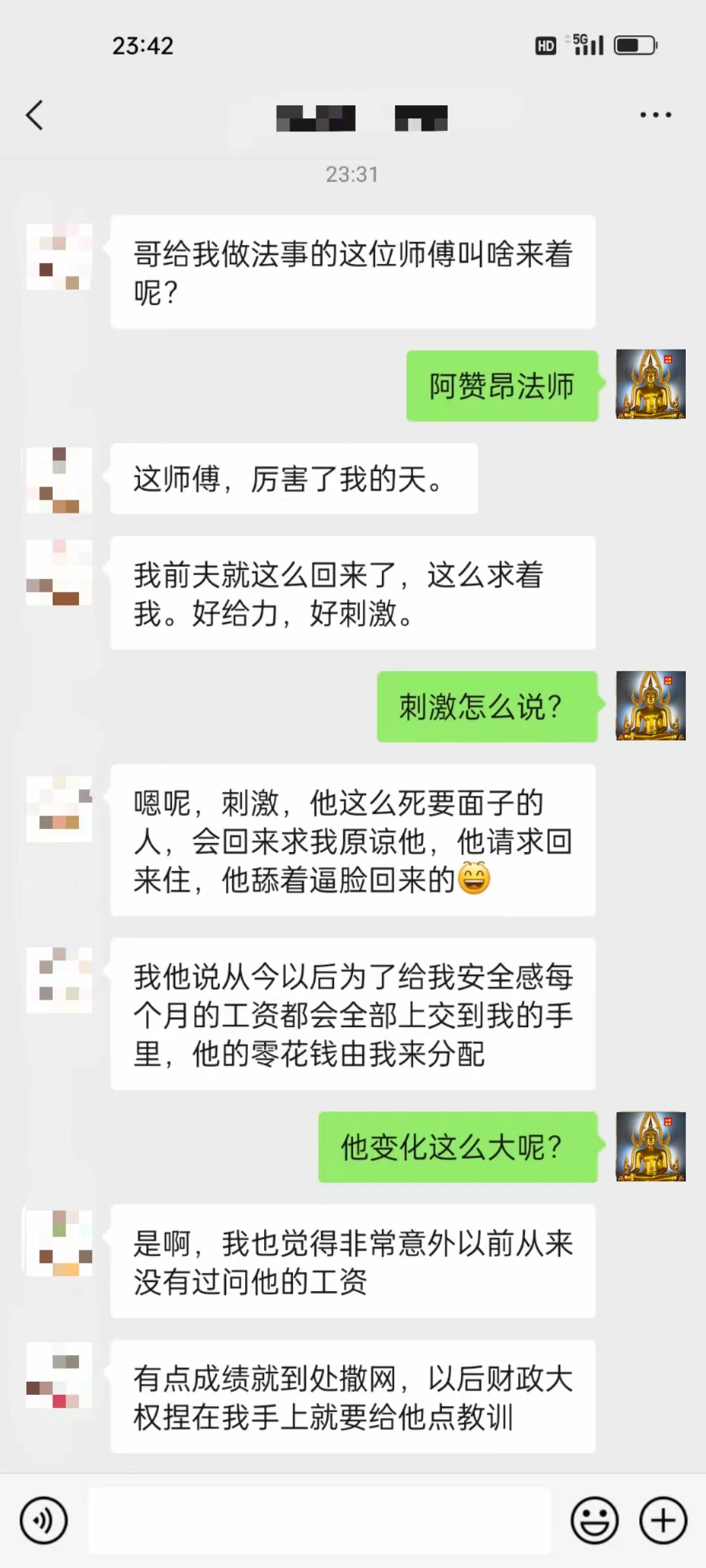Open the chat info overflow menu

655,116
